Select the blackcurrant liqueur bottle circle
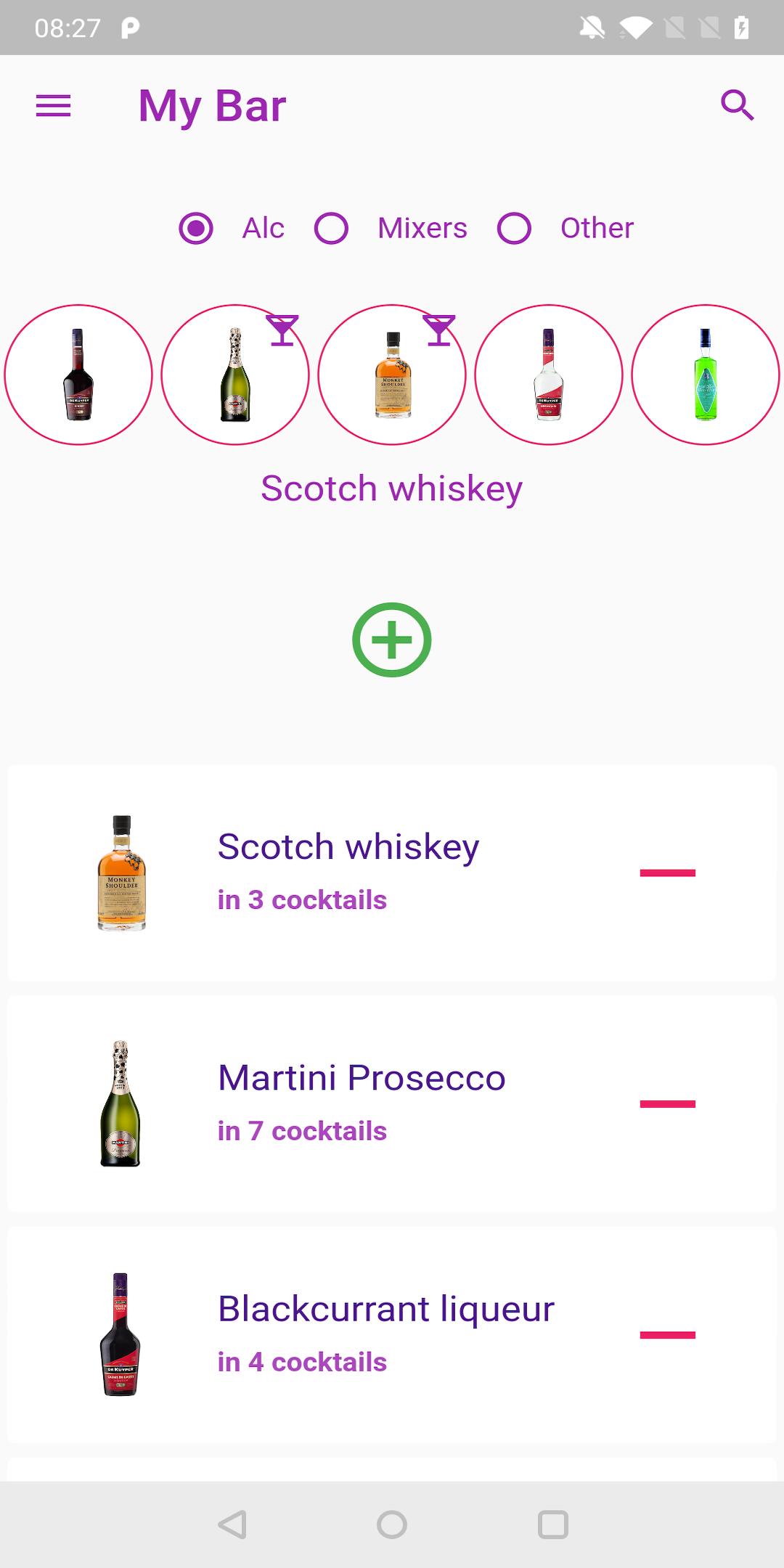The height and width of the screenshot is (1568, 784). point(78,375)
